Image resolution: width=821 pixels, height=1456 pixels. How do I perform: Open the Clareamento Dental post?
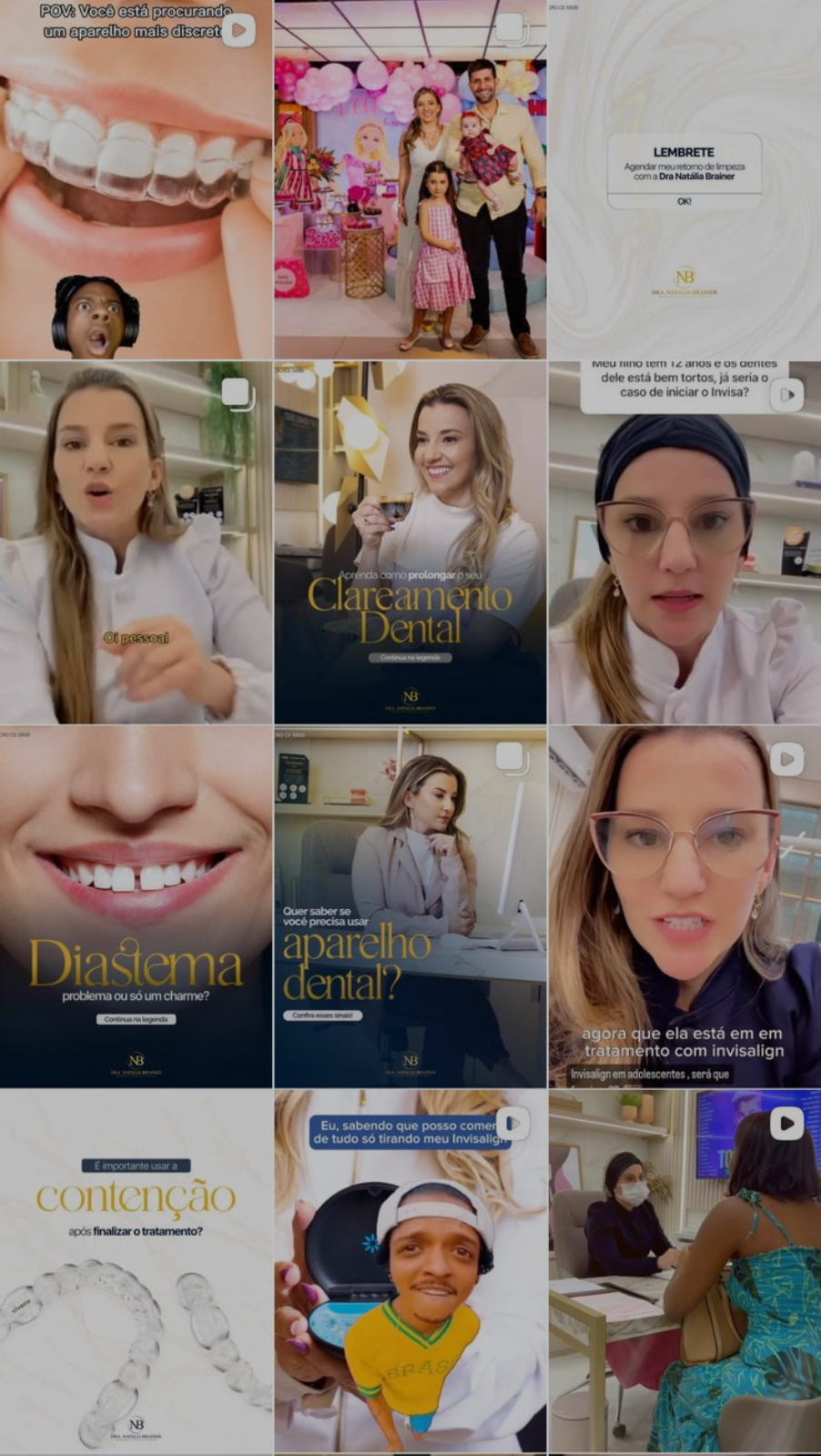tap(410, 542)
